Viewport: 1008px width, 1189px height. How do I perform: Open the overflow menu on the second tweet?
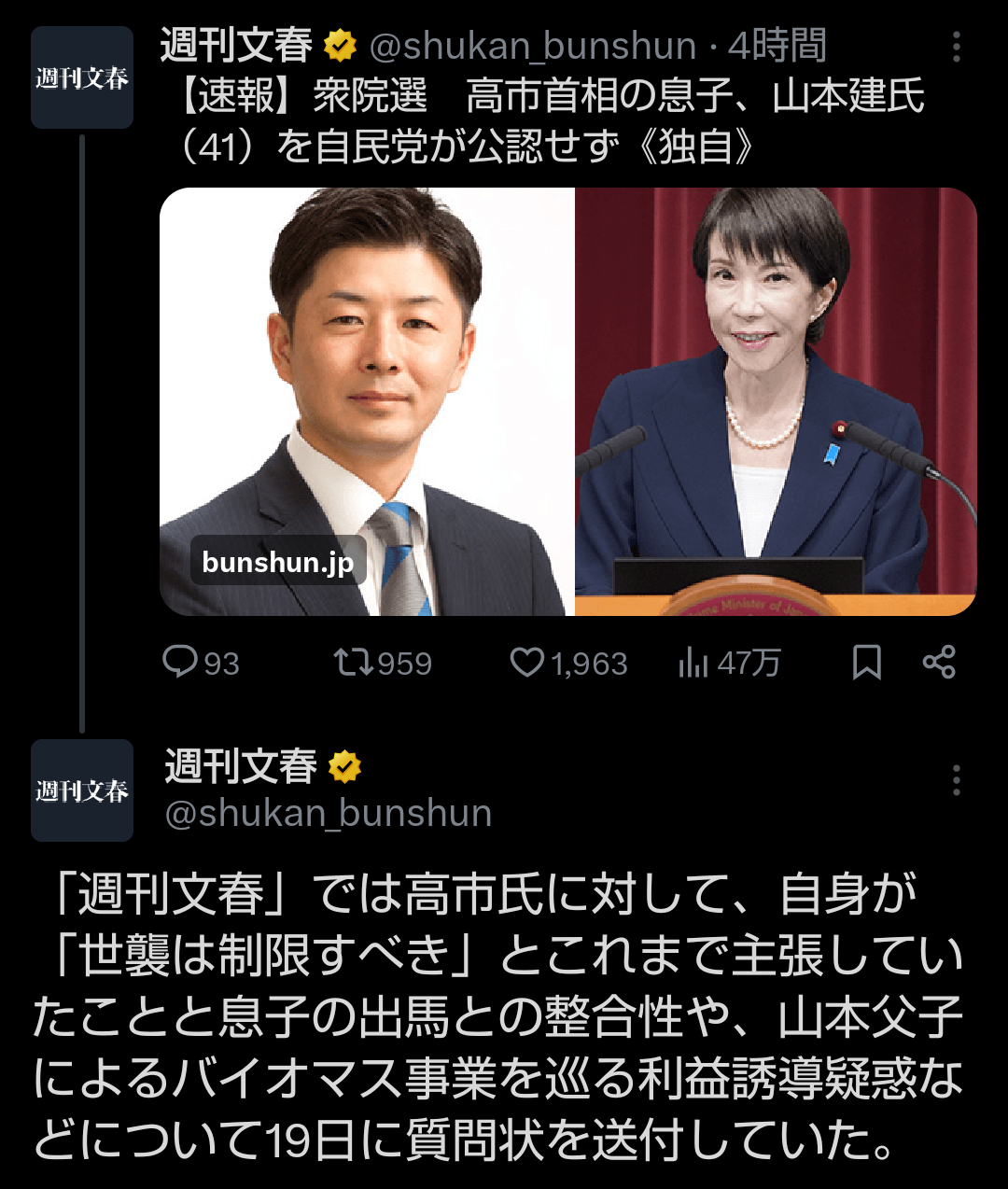(956, 780)
